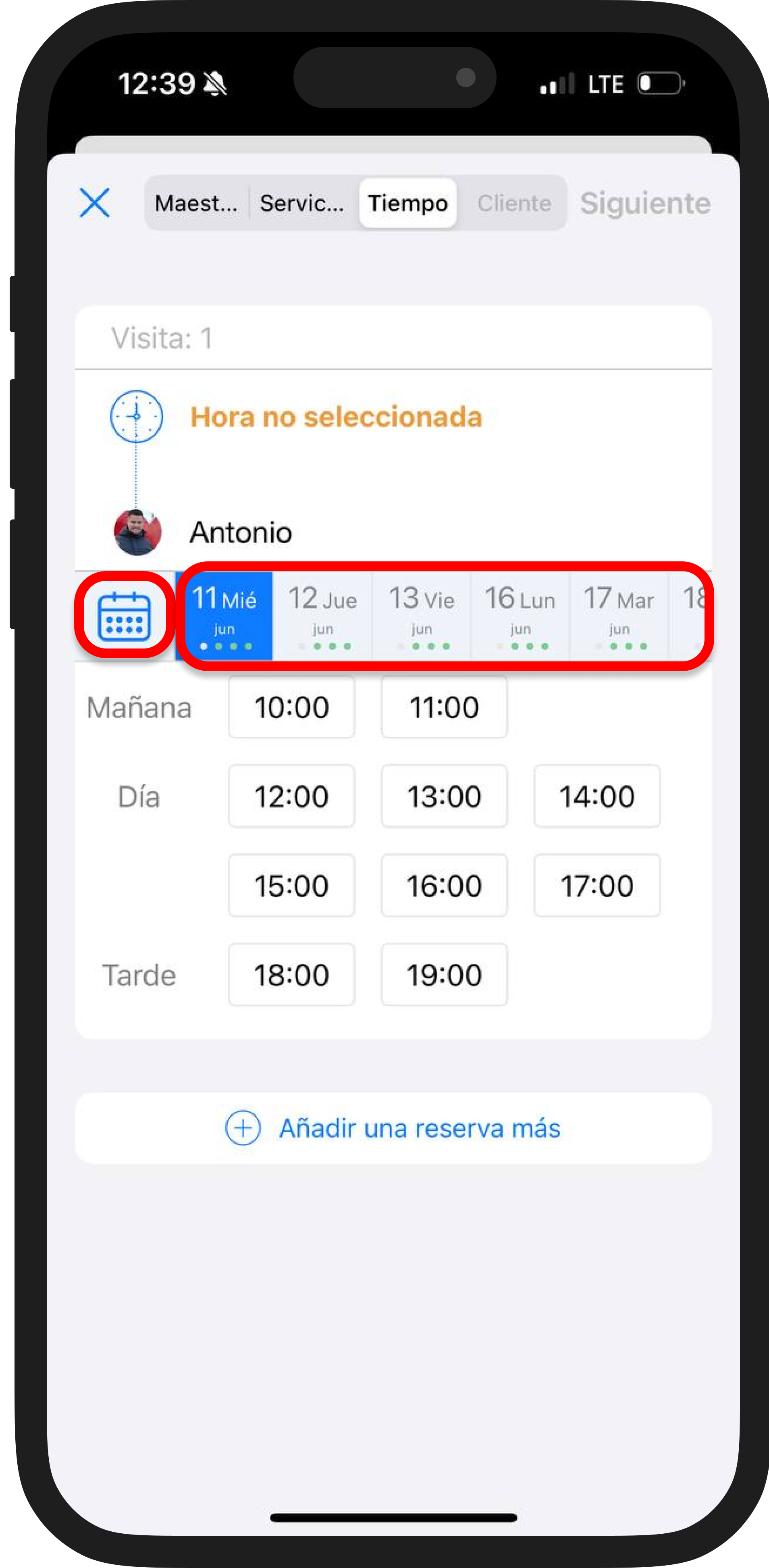Tap Añadir una reserva más
The height and width of the screenshot is (1568, 769).
pyautogui.click(x=393, y=1128)
